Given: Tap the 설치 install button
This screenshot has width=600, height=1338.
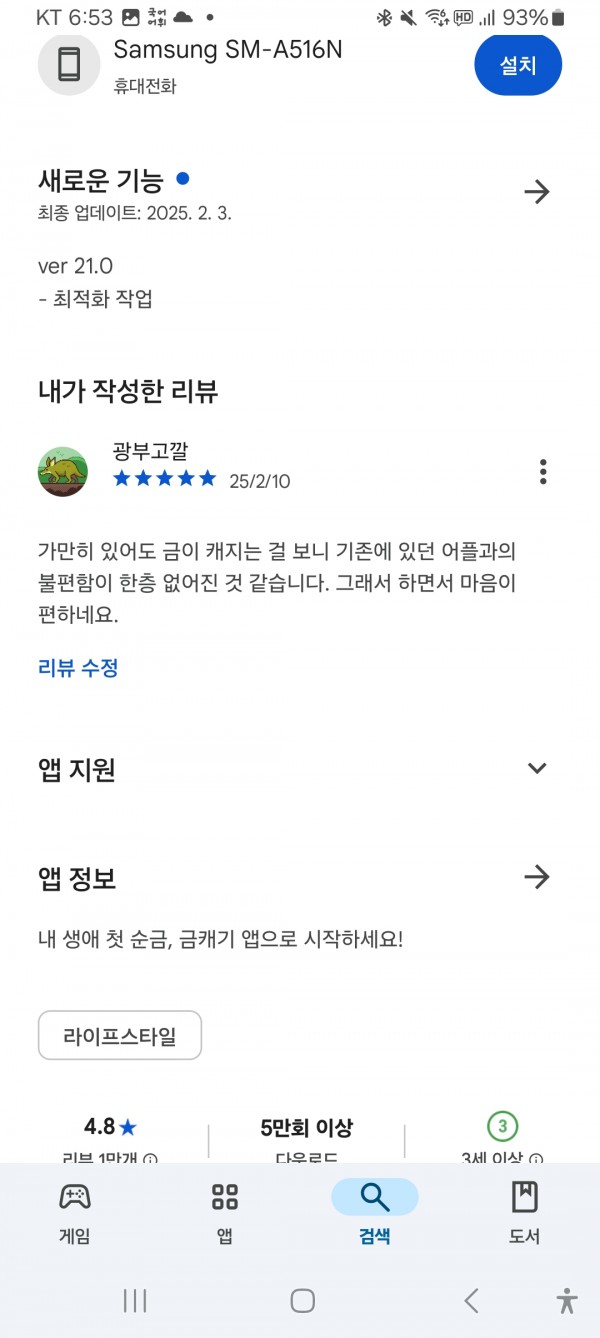Looking at the screenshot, I should tap(518, 65).
